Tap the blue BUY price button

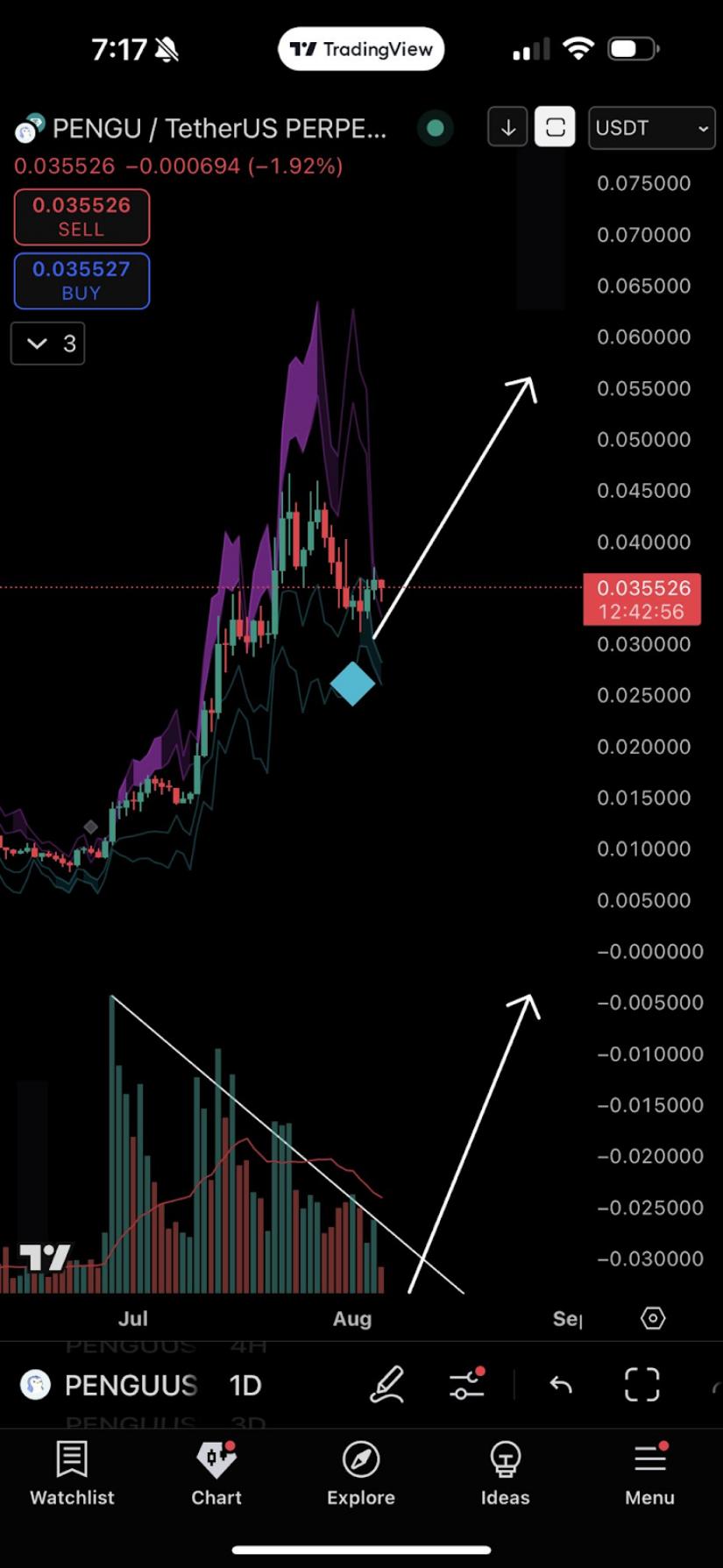point(82,280)
